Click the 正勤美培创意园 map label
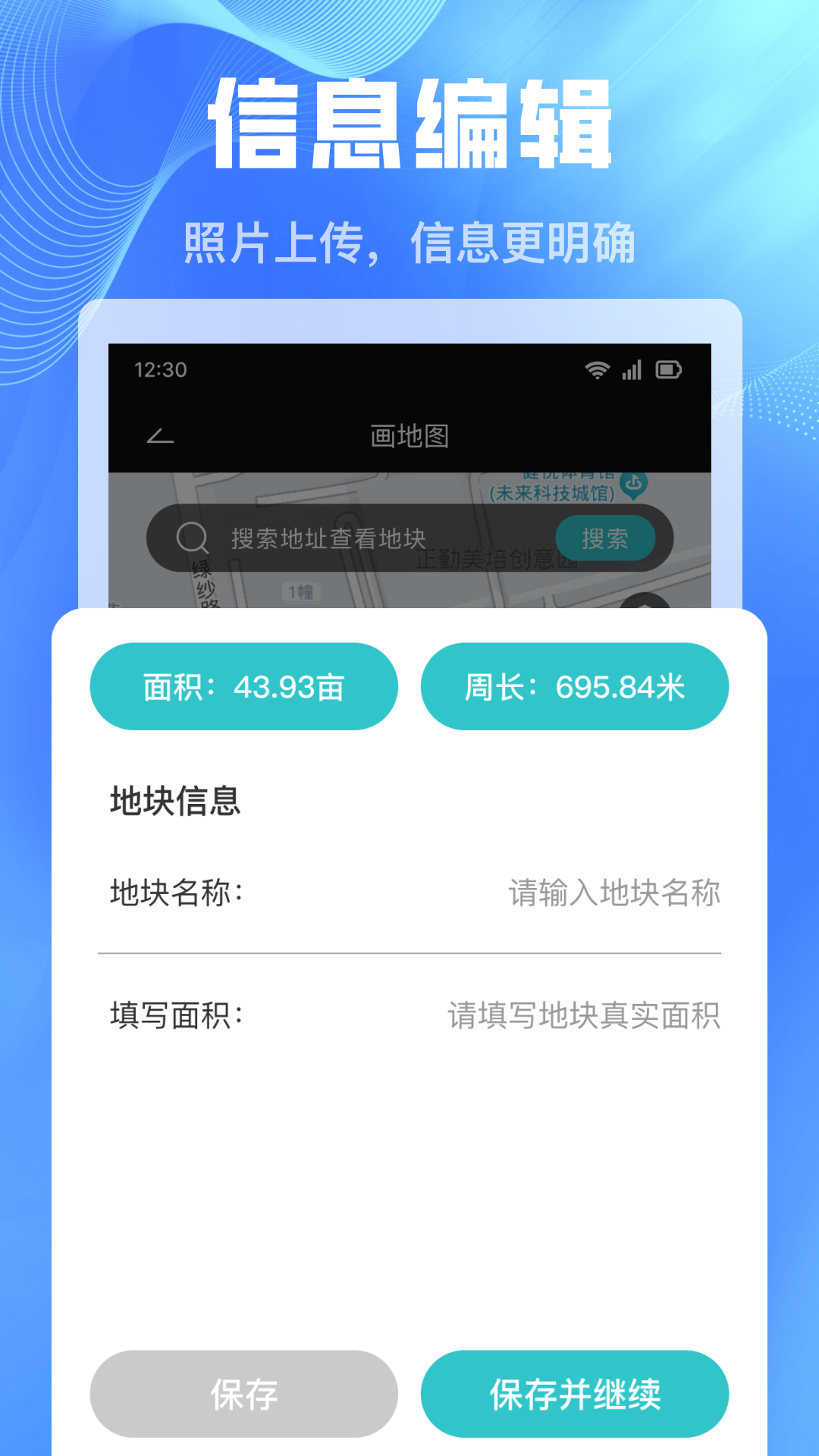 coord(497,559)
